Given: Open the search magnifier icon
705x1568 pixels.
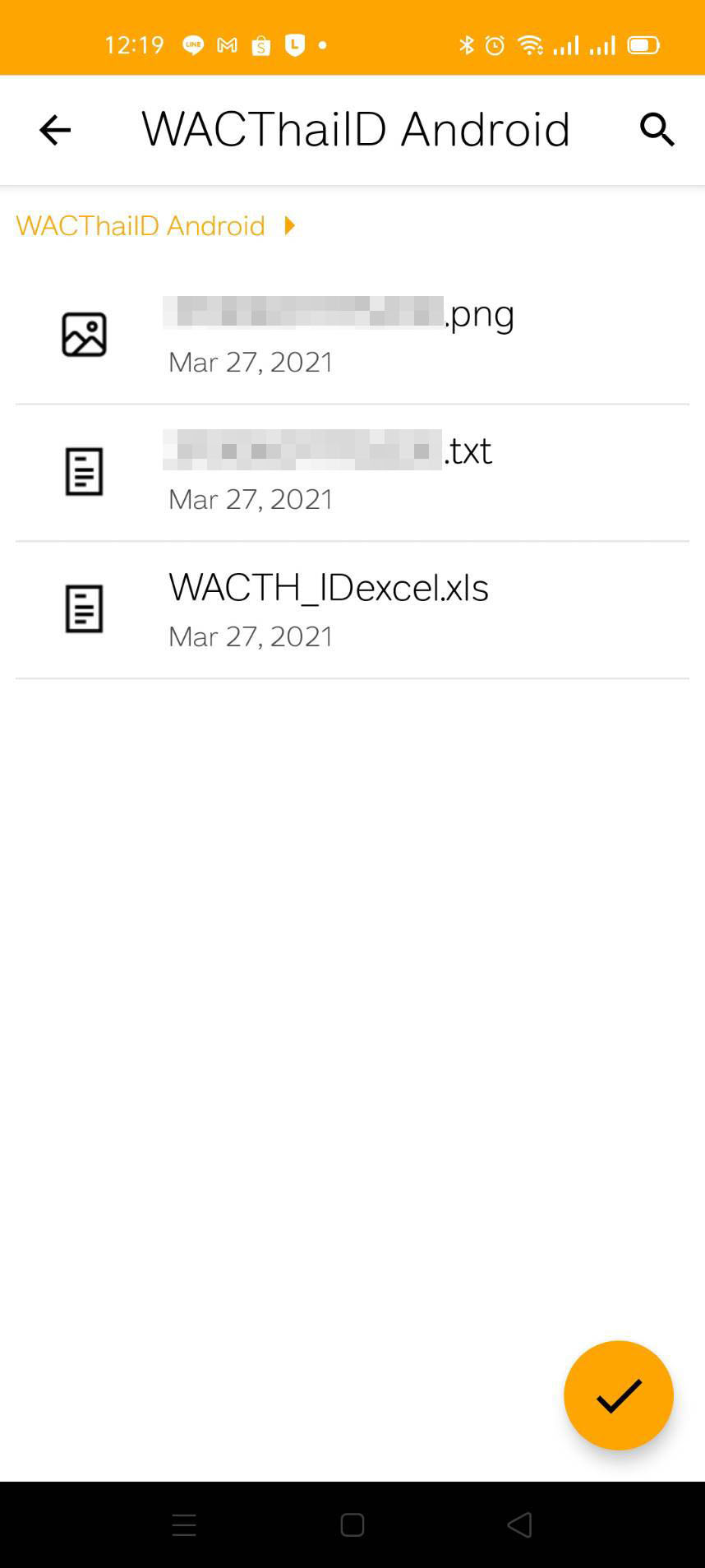Looking at the screenshot, I should click(x=657, y=130).
